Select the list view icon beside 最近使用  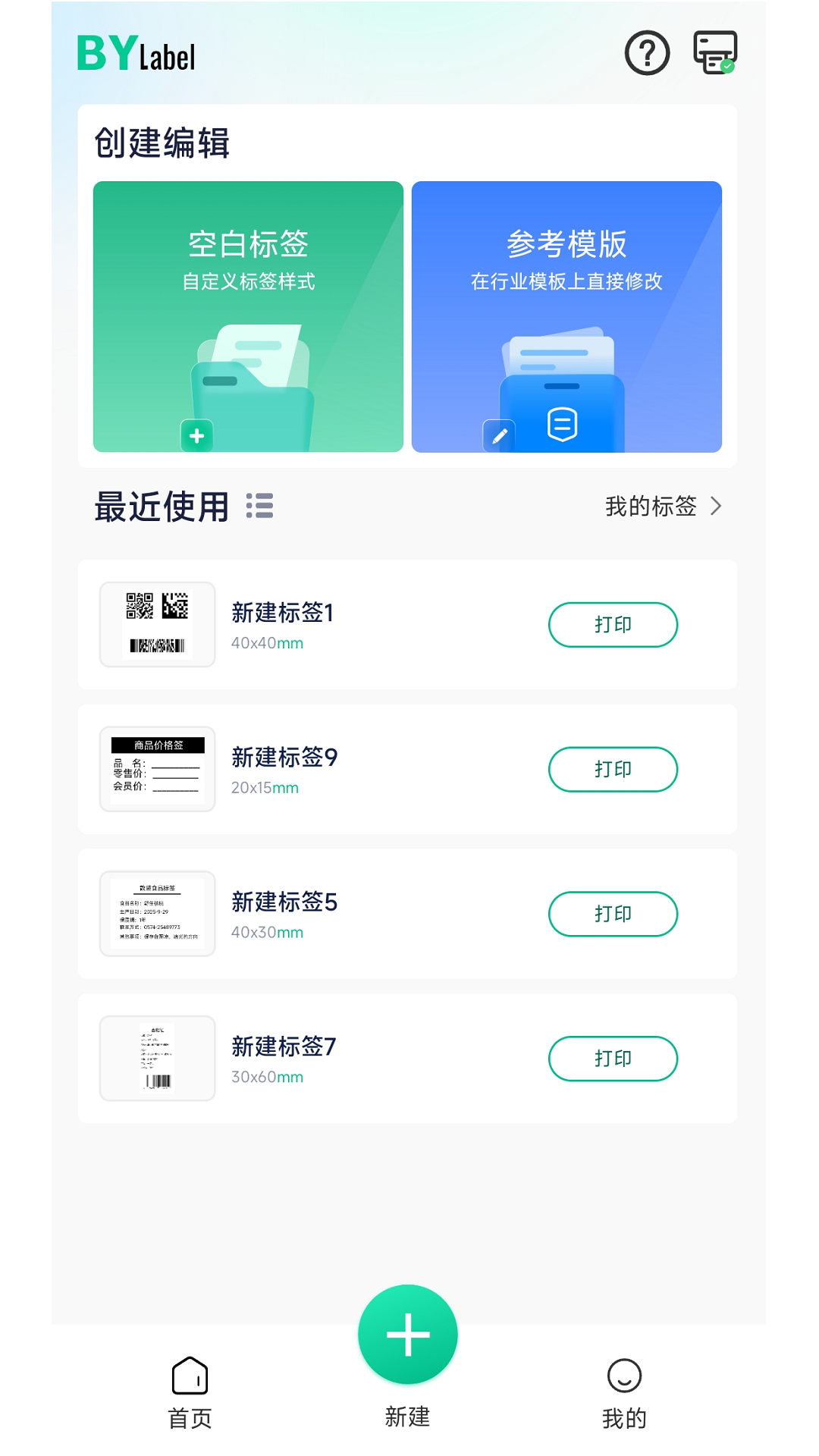pyautogui.click(x=259, y=507)
